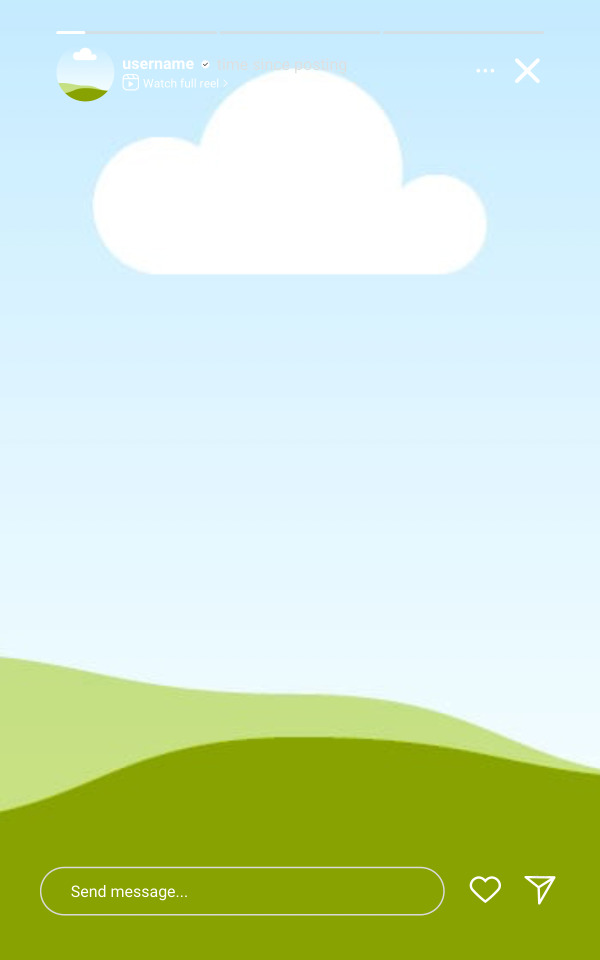
Task: Open username's profile
Action: [x=158, y=64]
